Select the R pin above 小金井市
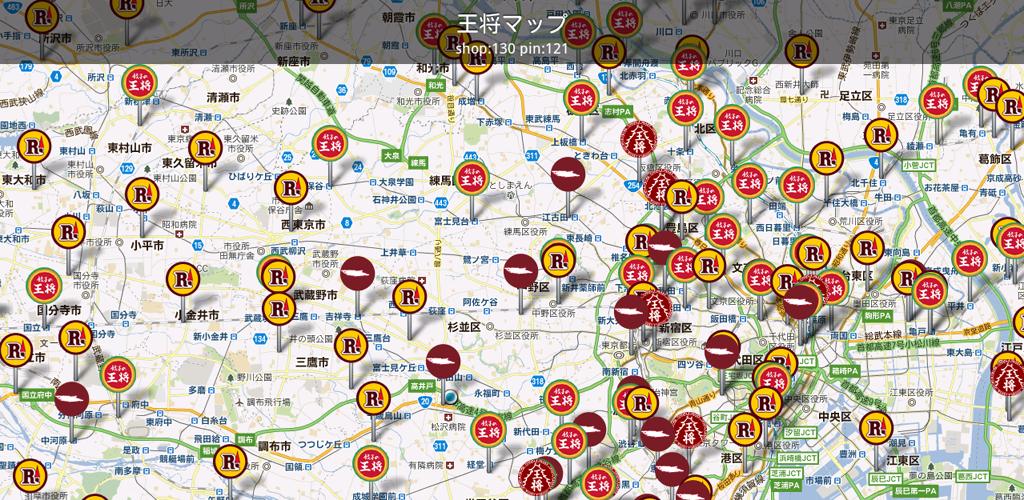The height and width of the screenshot is (500, 1024). (182, 279)
